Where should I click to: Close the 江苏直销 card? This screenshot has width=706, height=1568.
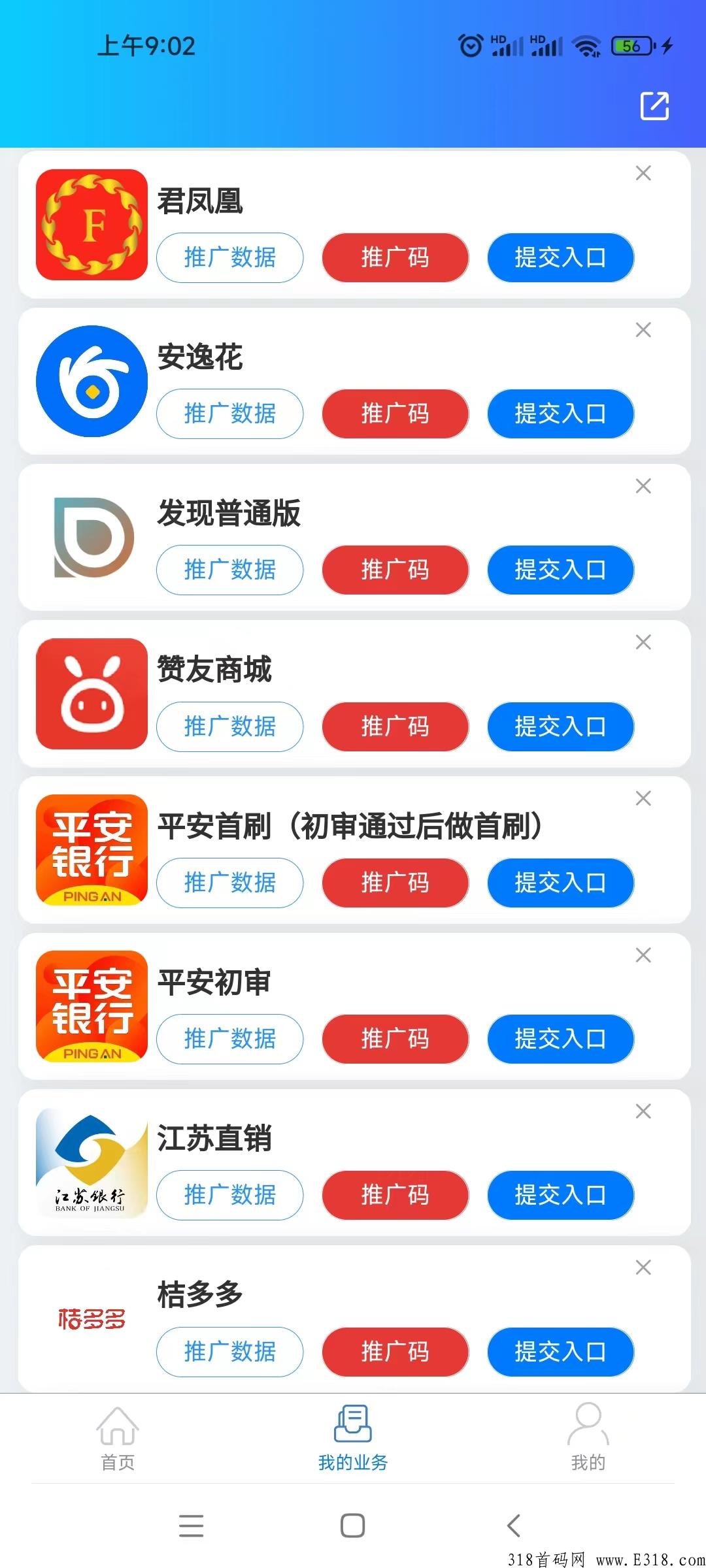643,1111
